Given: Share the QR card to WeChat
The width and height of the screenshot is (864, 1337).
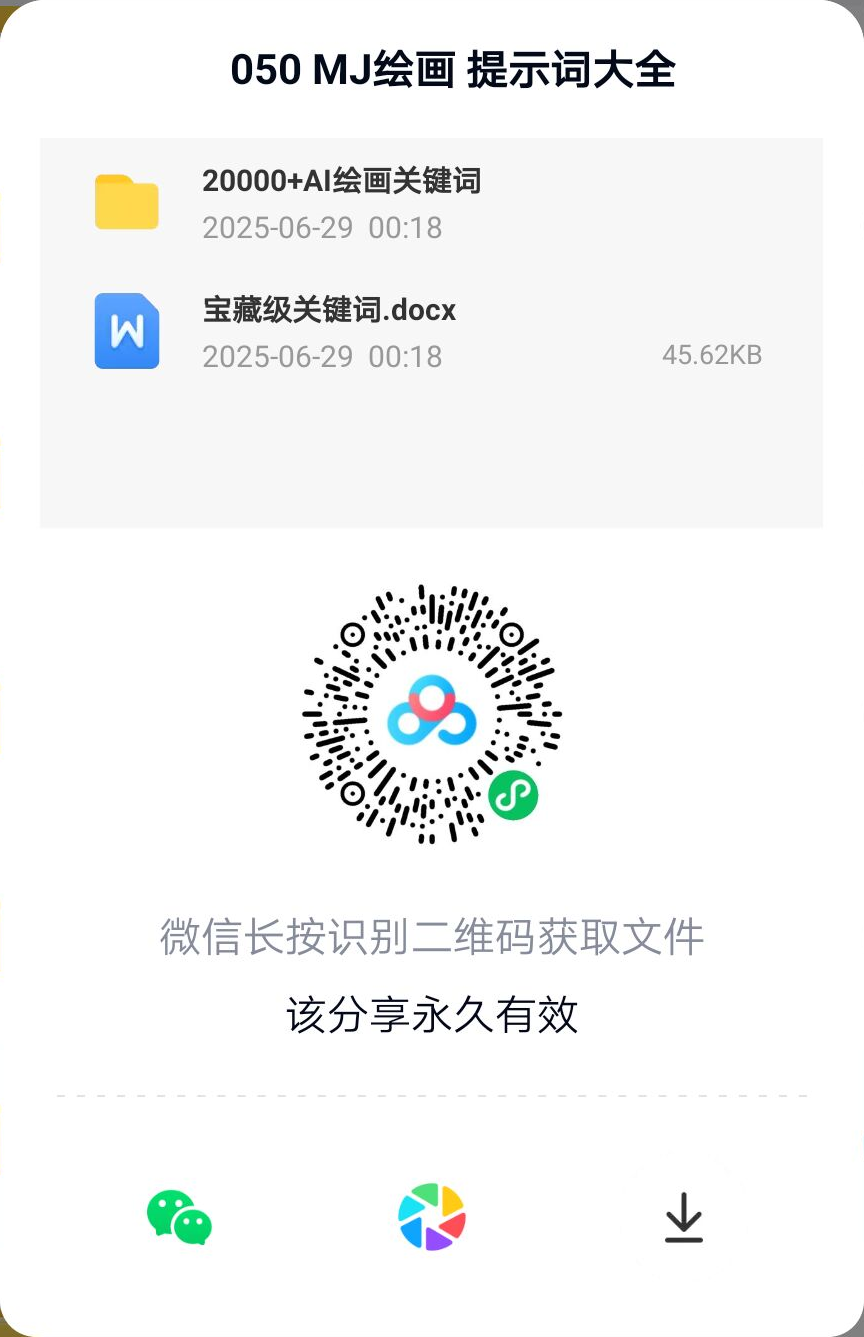Looking at the screenshot, I should tap(179, 1217).
